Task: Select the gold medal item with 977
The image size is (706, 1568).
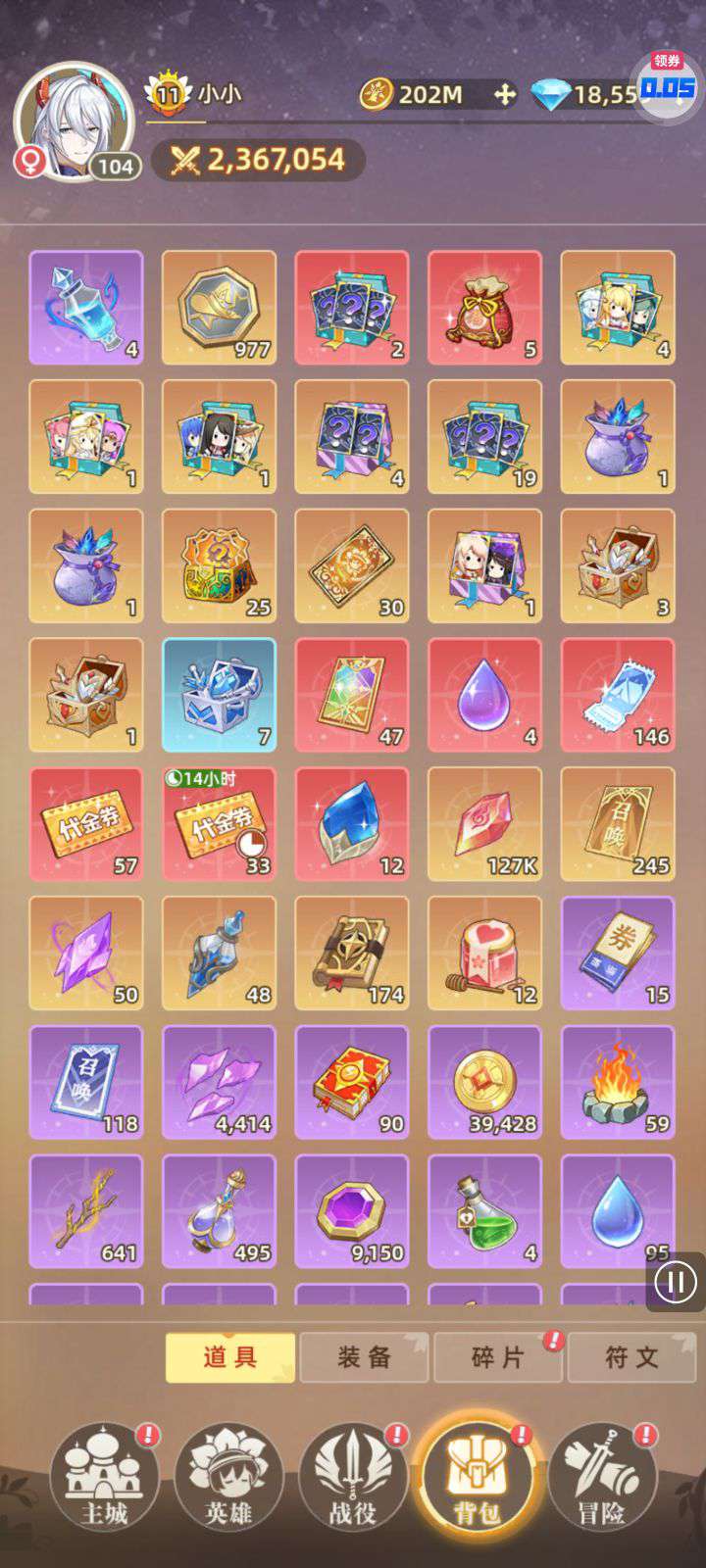Action: pyautogui.click(x=219, y=308)
